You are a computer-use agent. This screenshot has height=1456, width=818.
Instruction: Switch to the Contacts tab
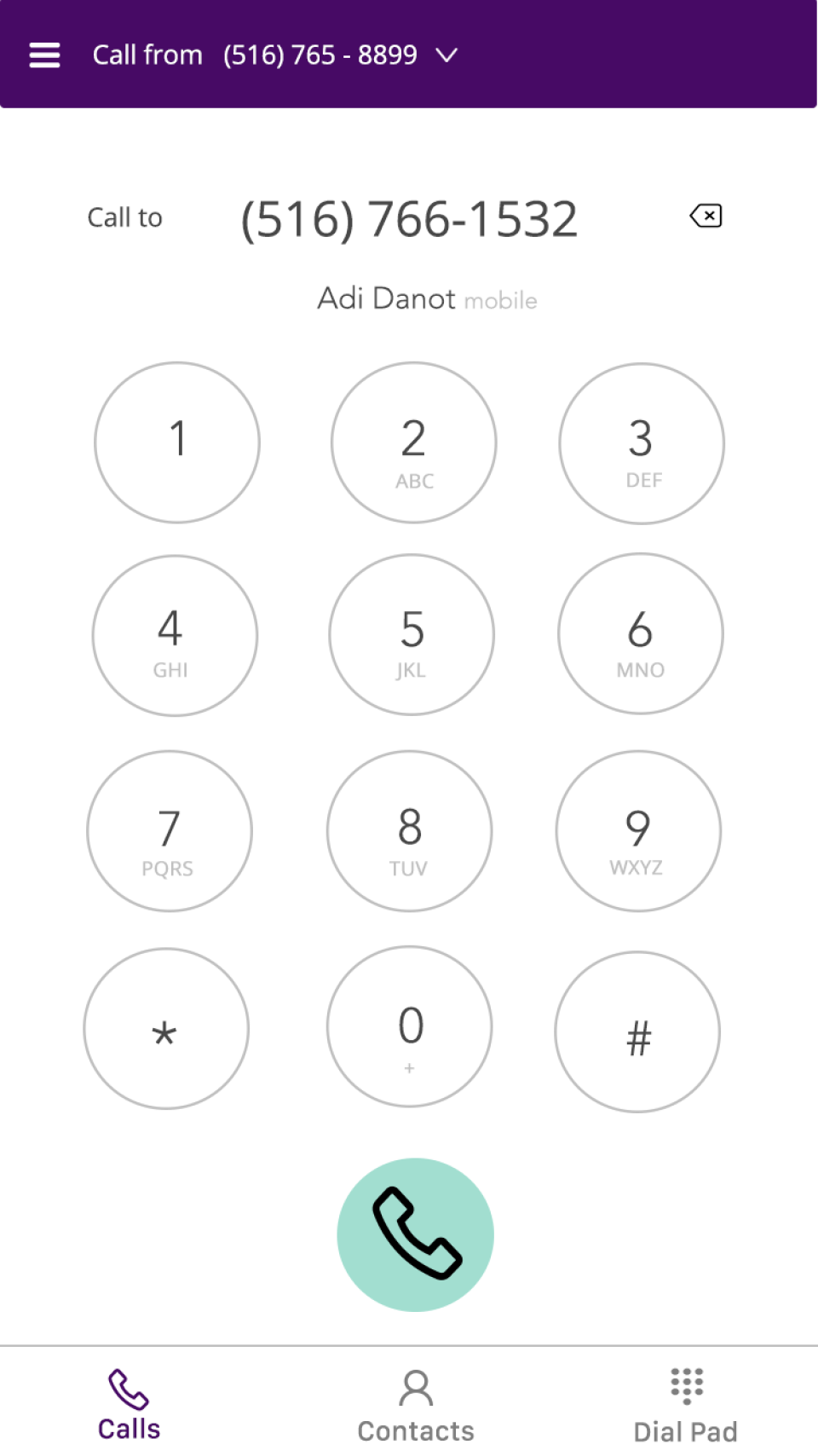[x=415, y=1407]
